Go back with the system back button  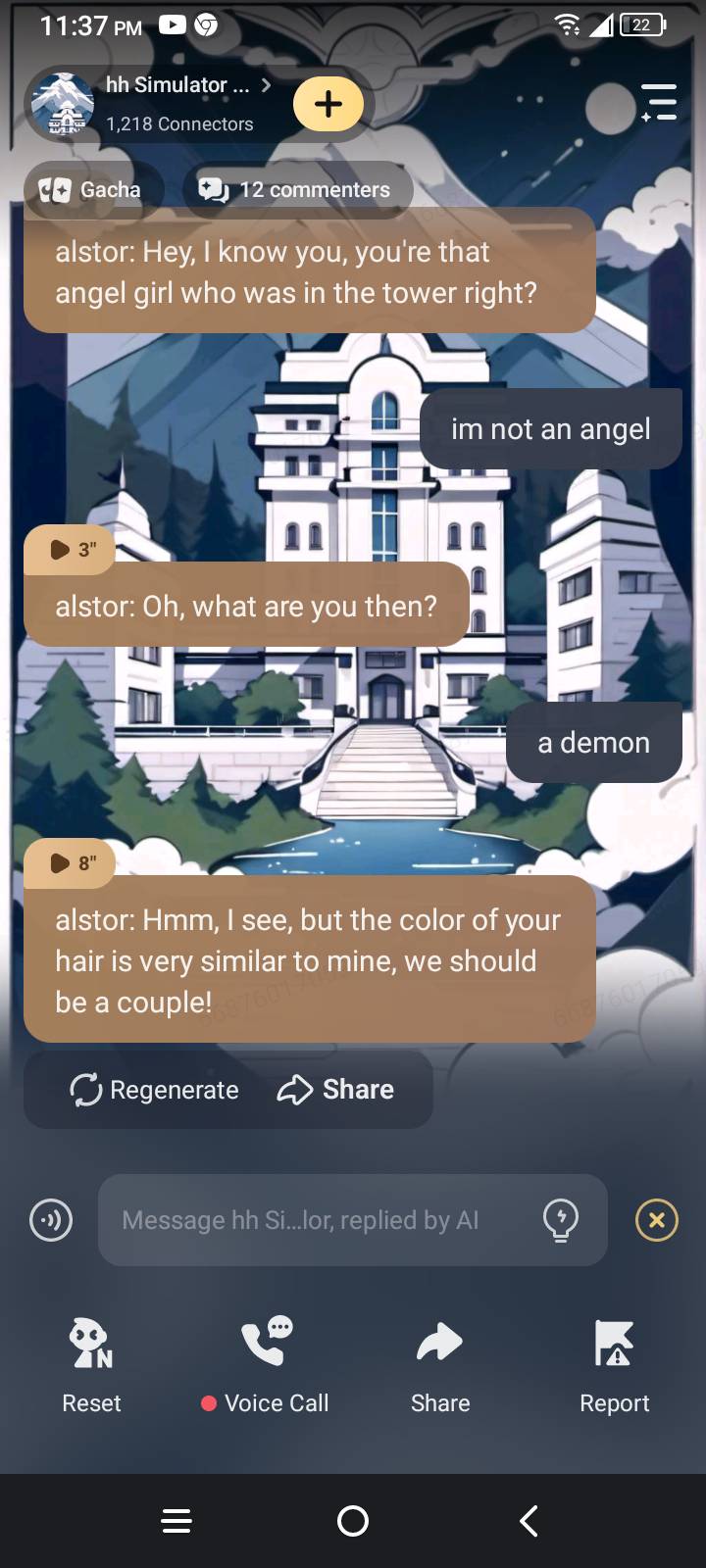[x=529, y=1521]
